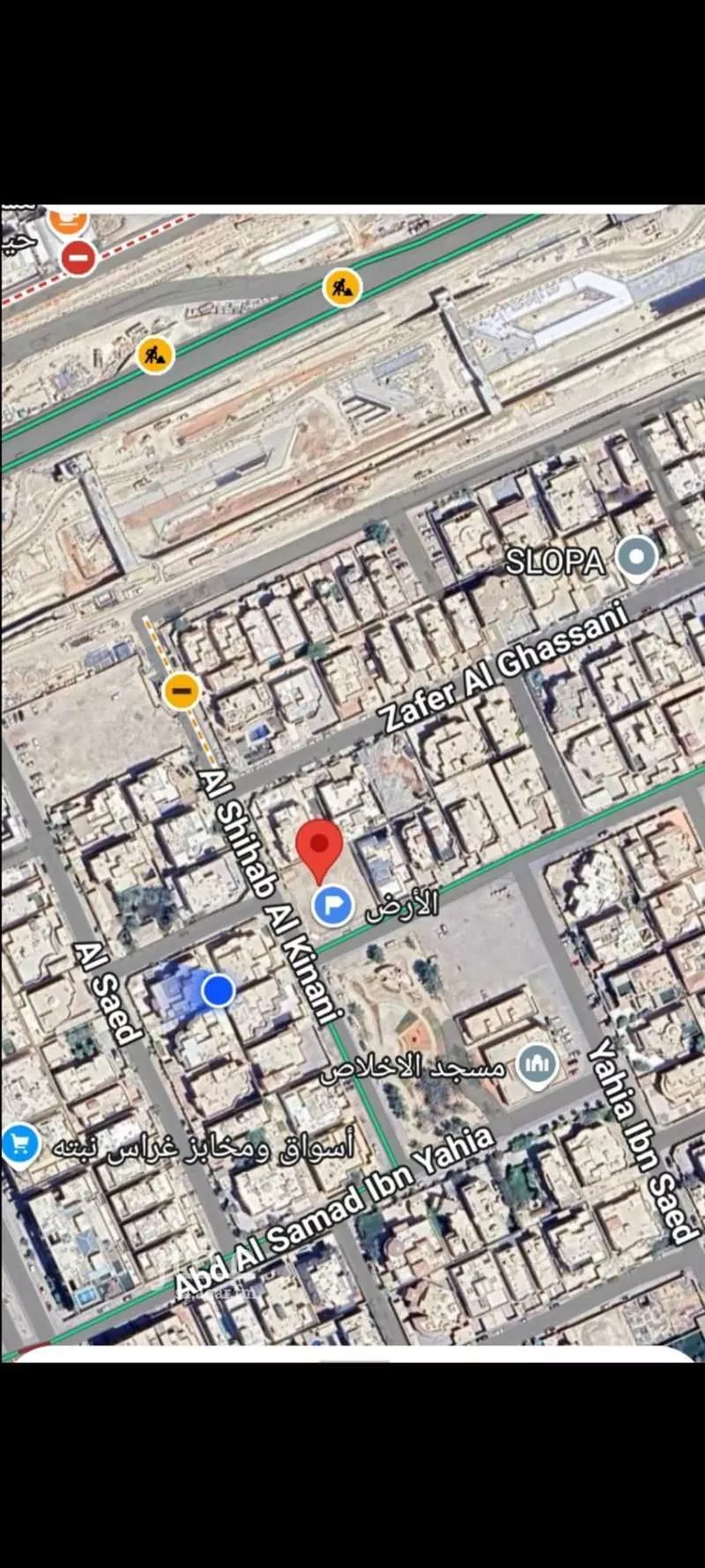Toggle the blue dot location indicator

(218, 988)
